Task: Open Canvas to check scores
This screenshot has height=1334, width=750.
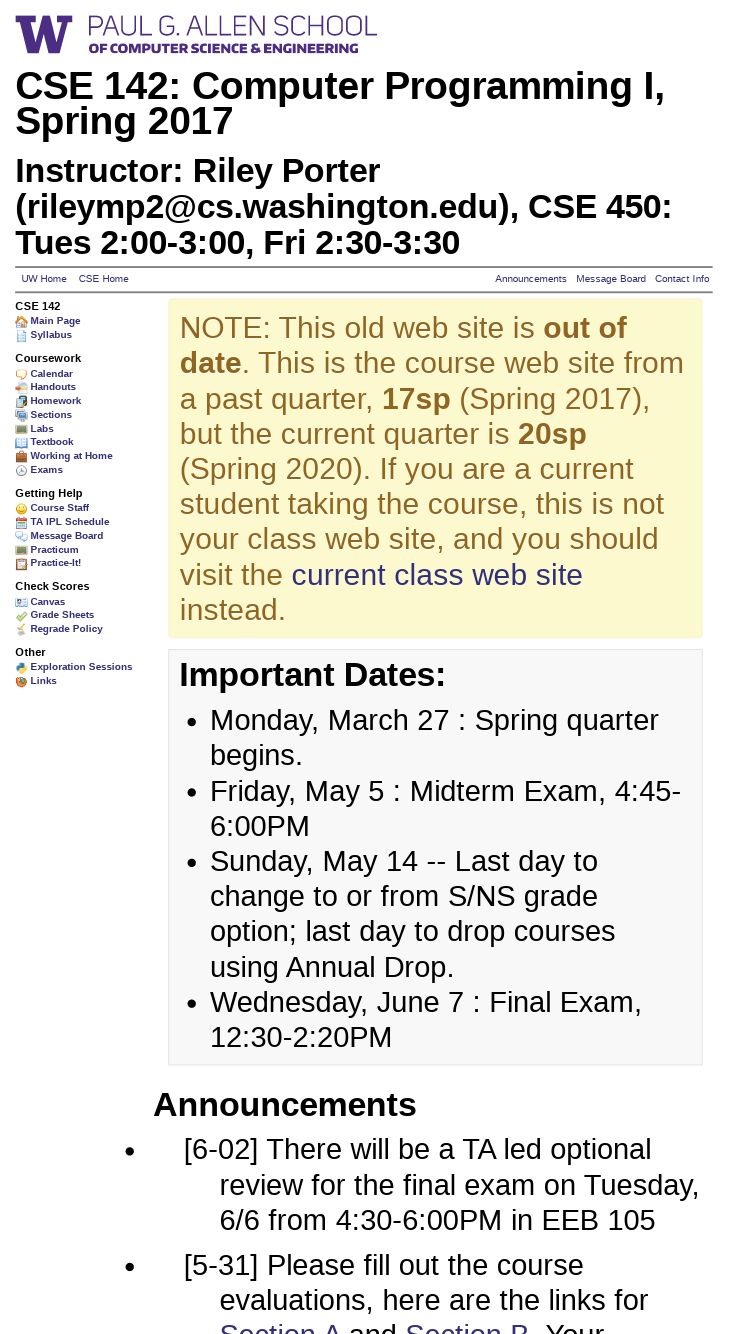Action: coord(48,602)
